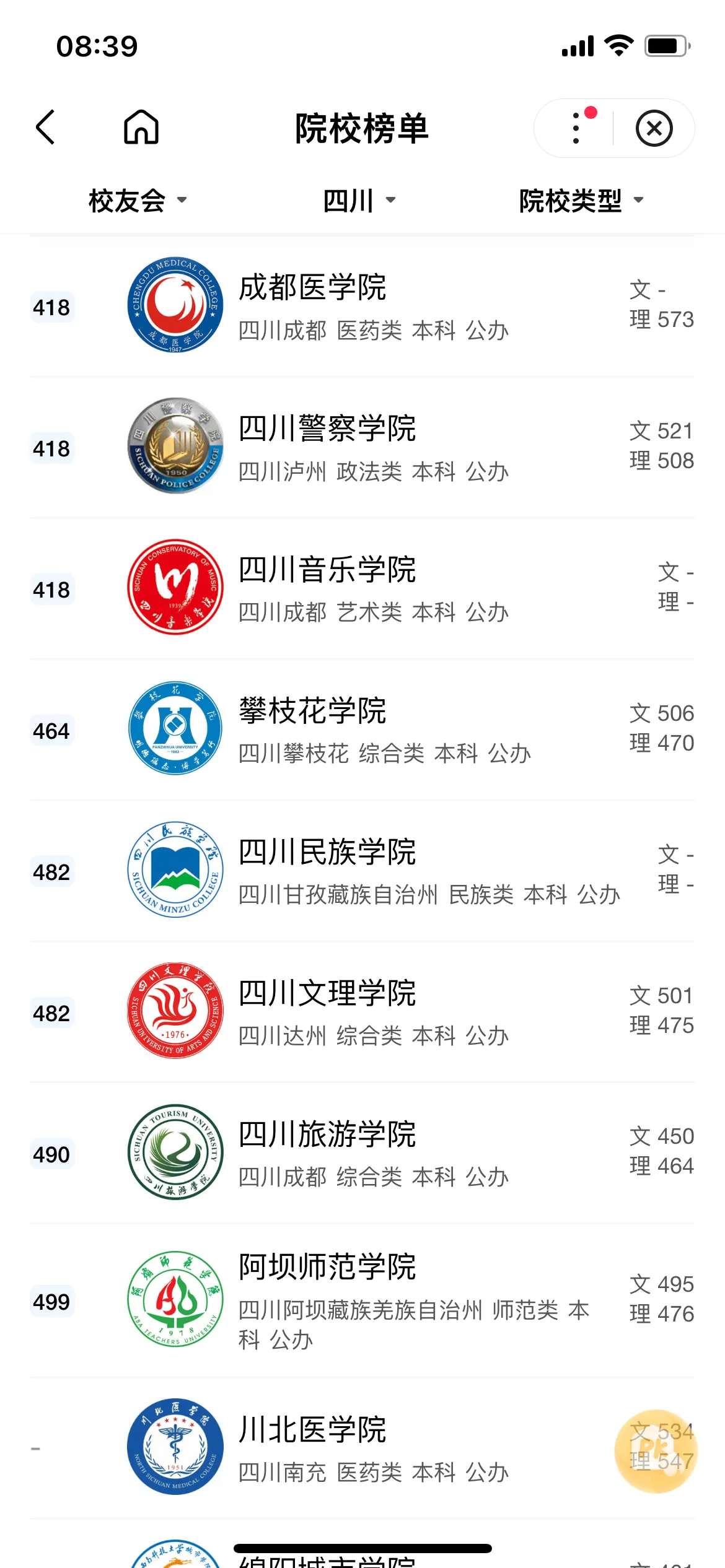Open the home icon

[141, 128]
